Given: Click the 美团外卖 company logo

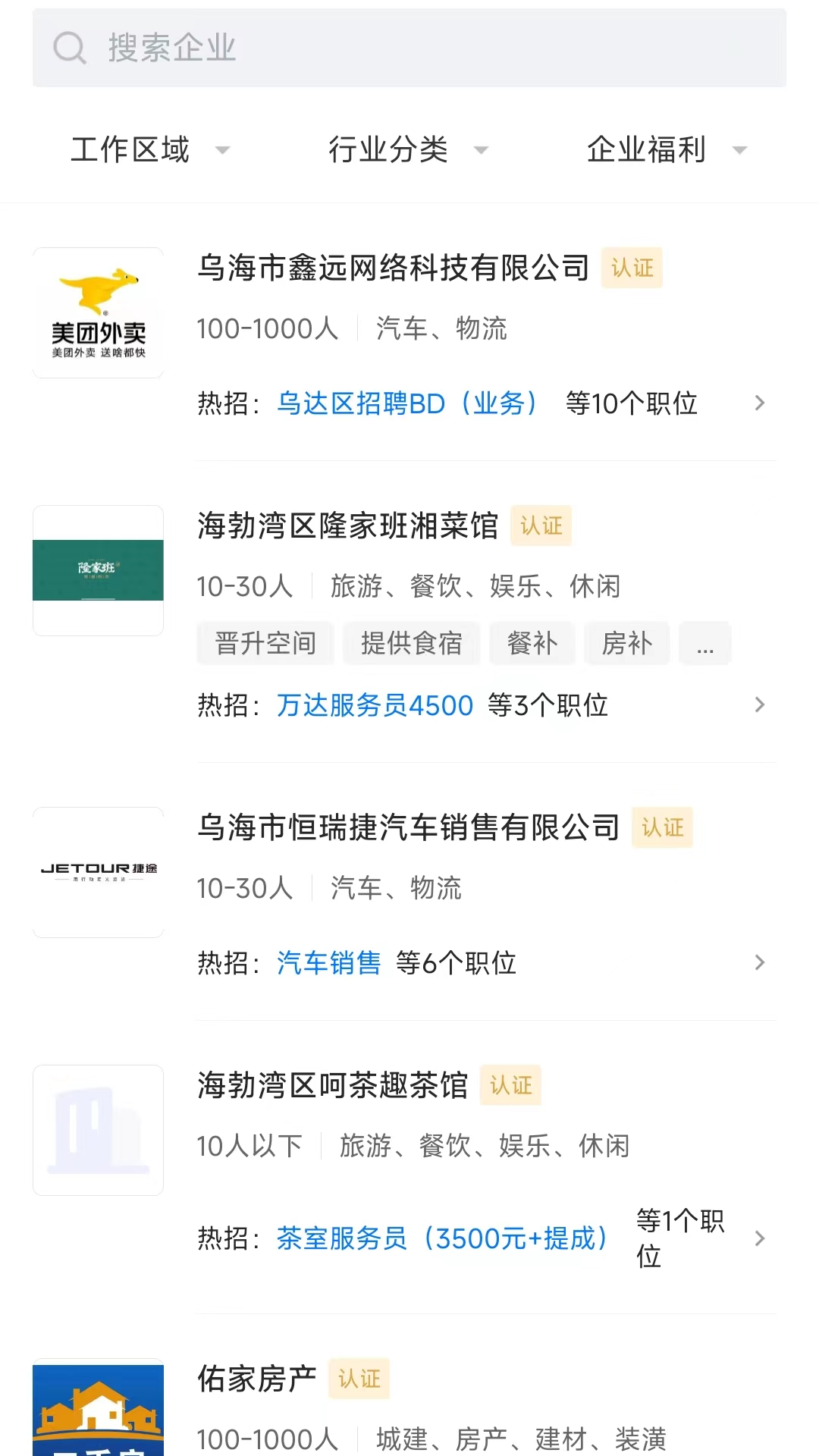Looking at the screenshot, I should 97,312.
